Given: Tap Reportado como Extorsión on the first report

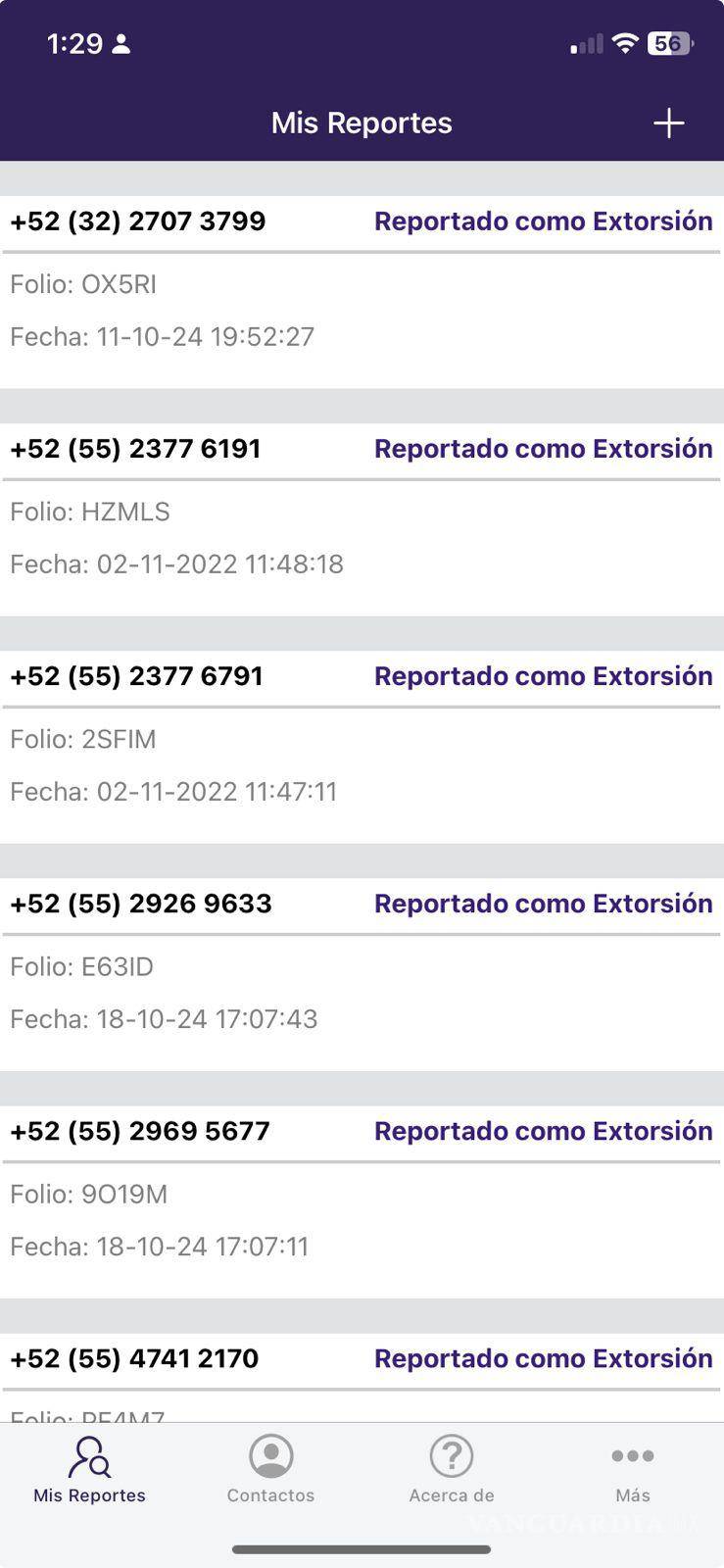Looking at the screenshot, I should click(543, 221).
